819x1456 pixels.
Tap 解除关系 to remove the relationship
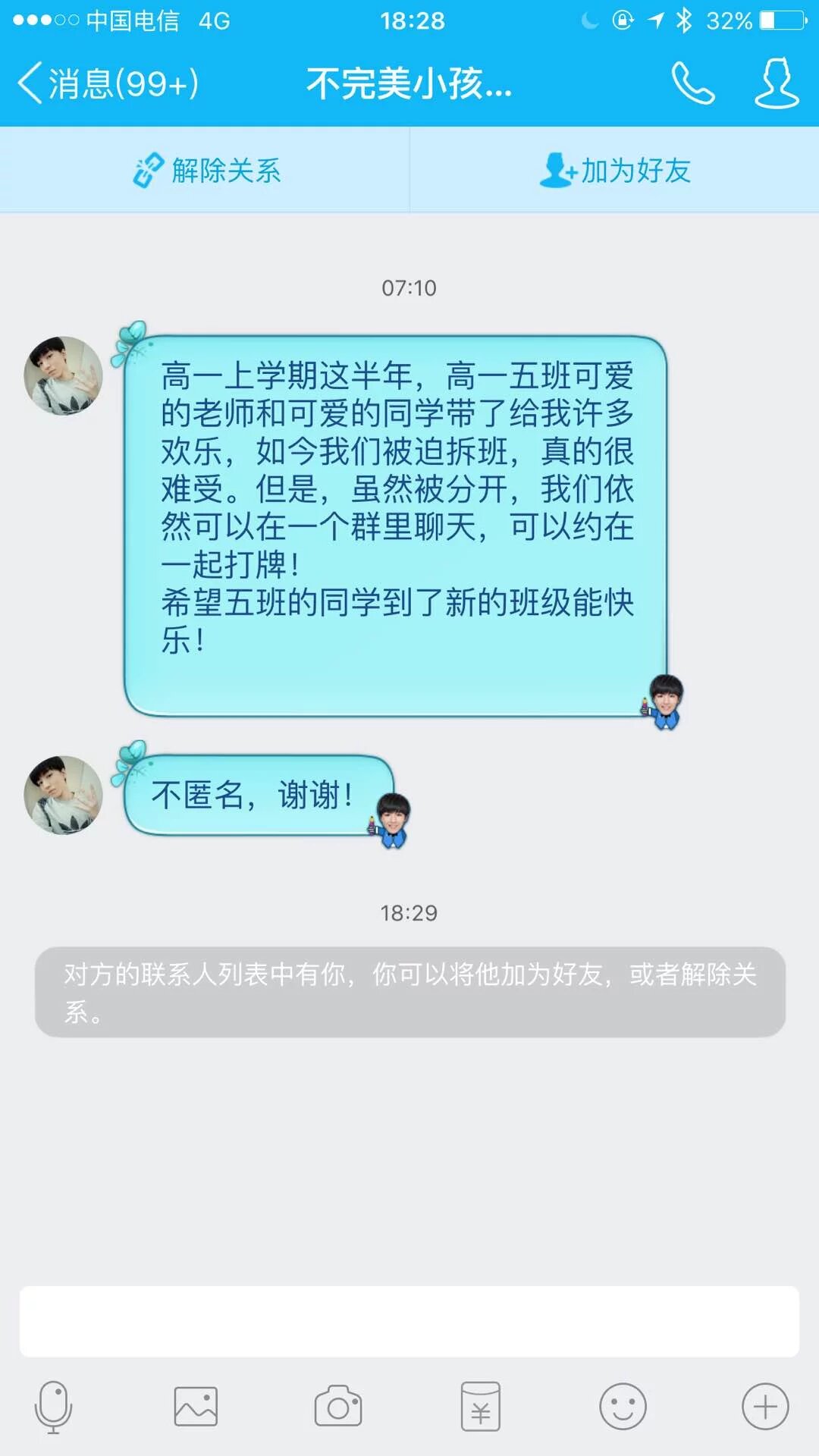[x=206, y=170]
